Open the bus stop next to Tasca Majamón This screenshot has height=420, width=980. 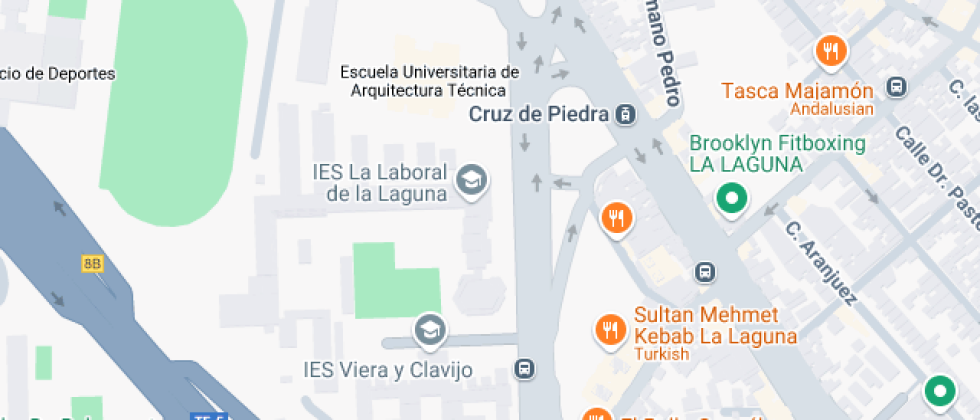click(896, 87)
